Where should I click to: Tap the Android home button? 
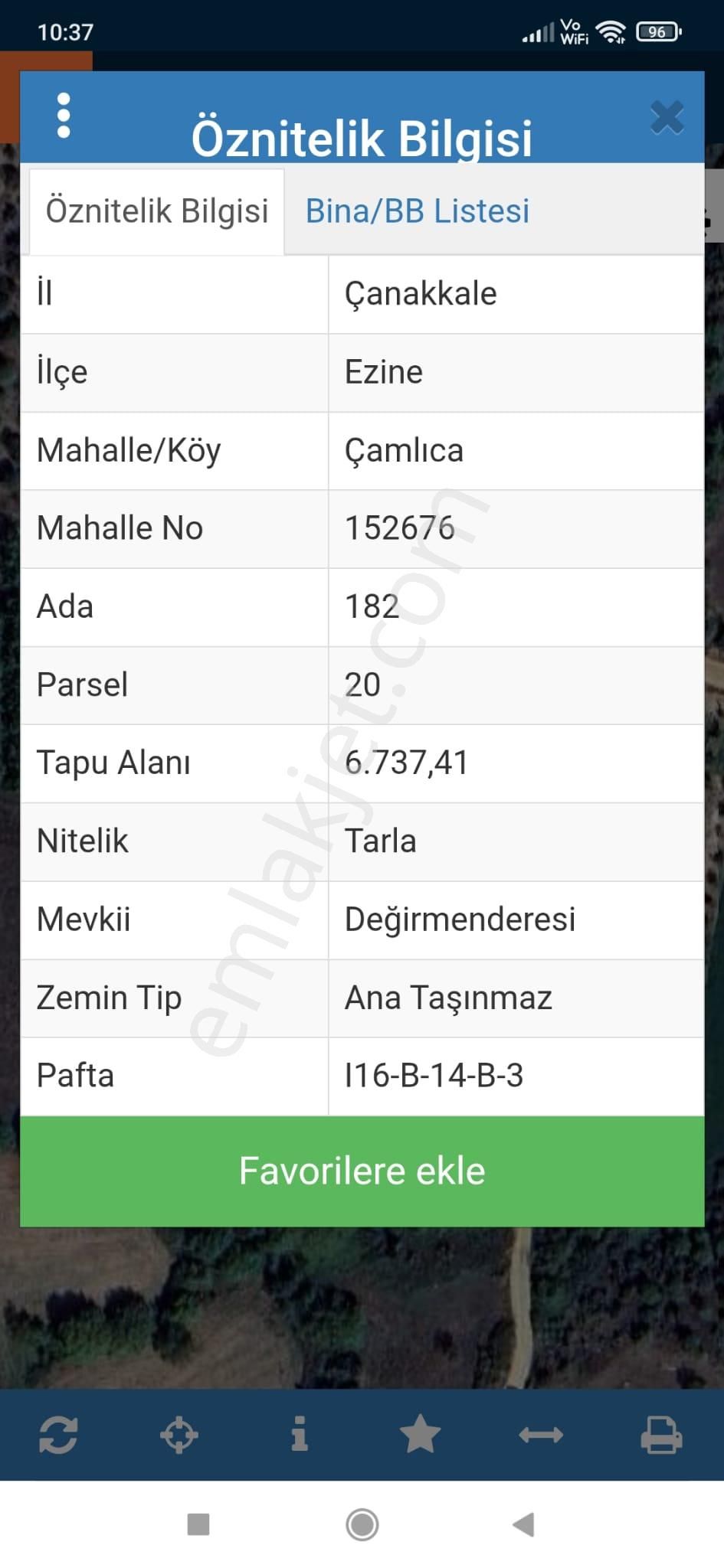362,1526
